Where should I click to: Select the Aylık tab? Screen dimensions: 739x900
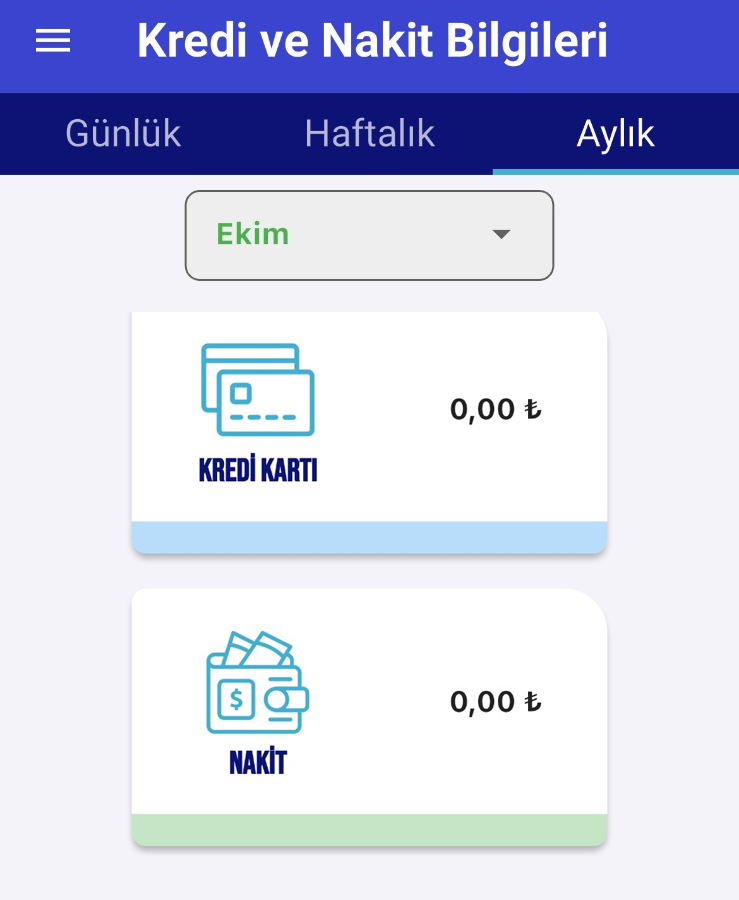pos(615,134)
